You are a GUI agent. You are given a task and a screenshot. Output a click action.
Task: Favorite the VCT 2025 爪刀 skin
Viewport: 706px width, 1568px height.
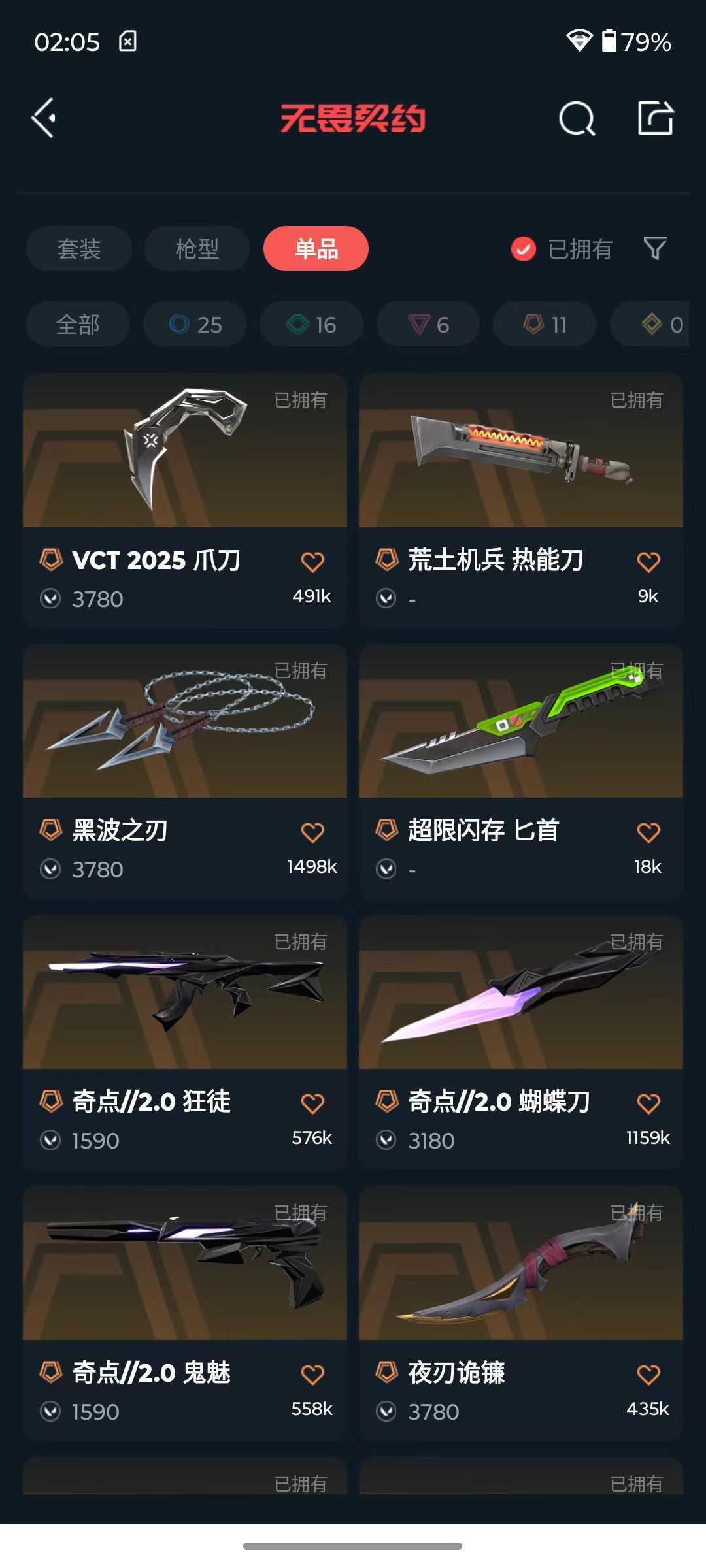[x=313, y=561]
